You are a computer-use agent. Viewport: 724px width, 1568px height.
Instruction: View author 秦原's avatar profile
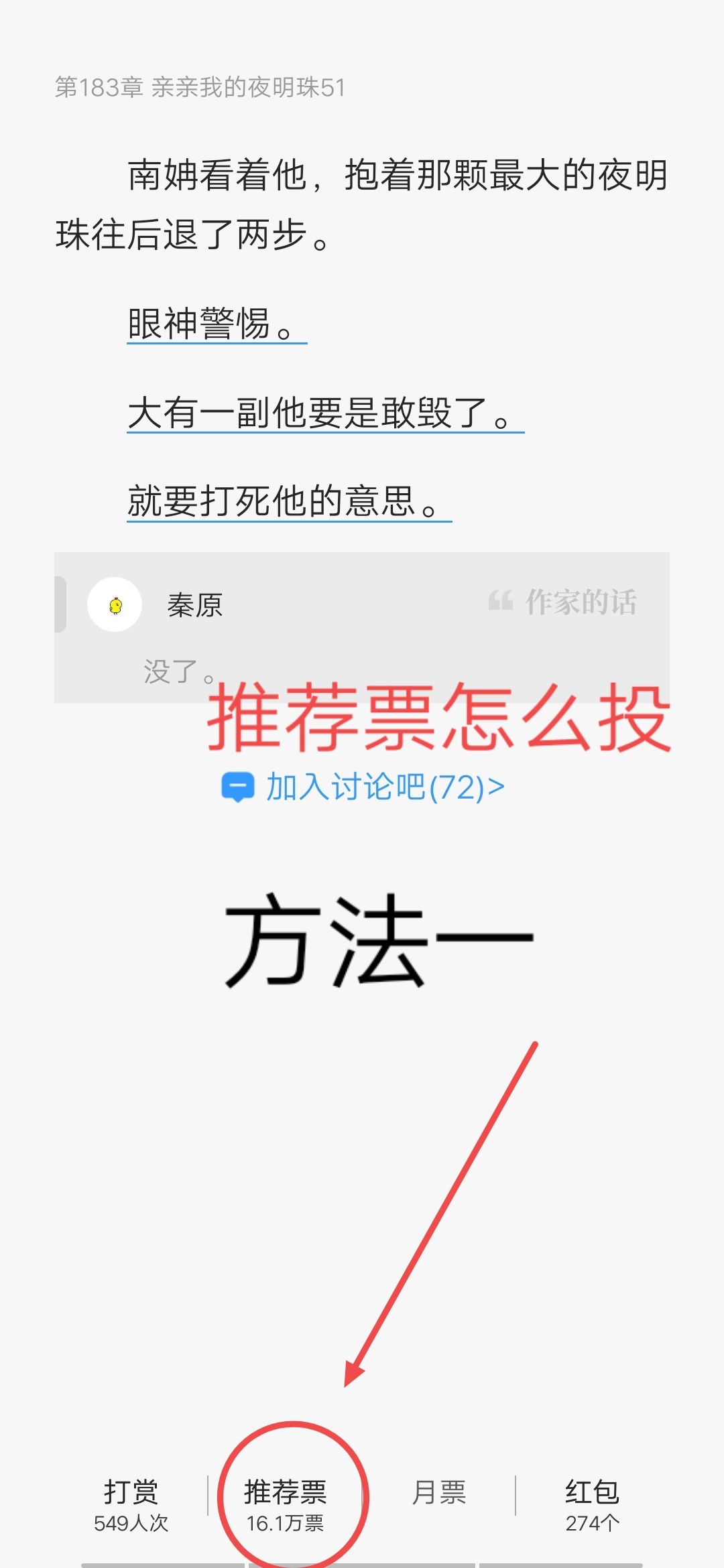click(115, 605)
